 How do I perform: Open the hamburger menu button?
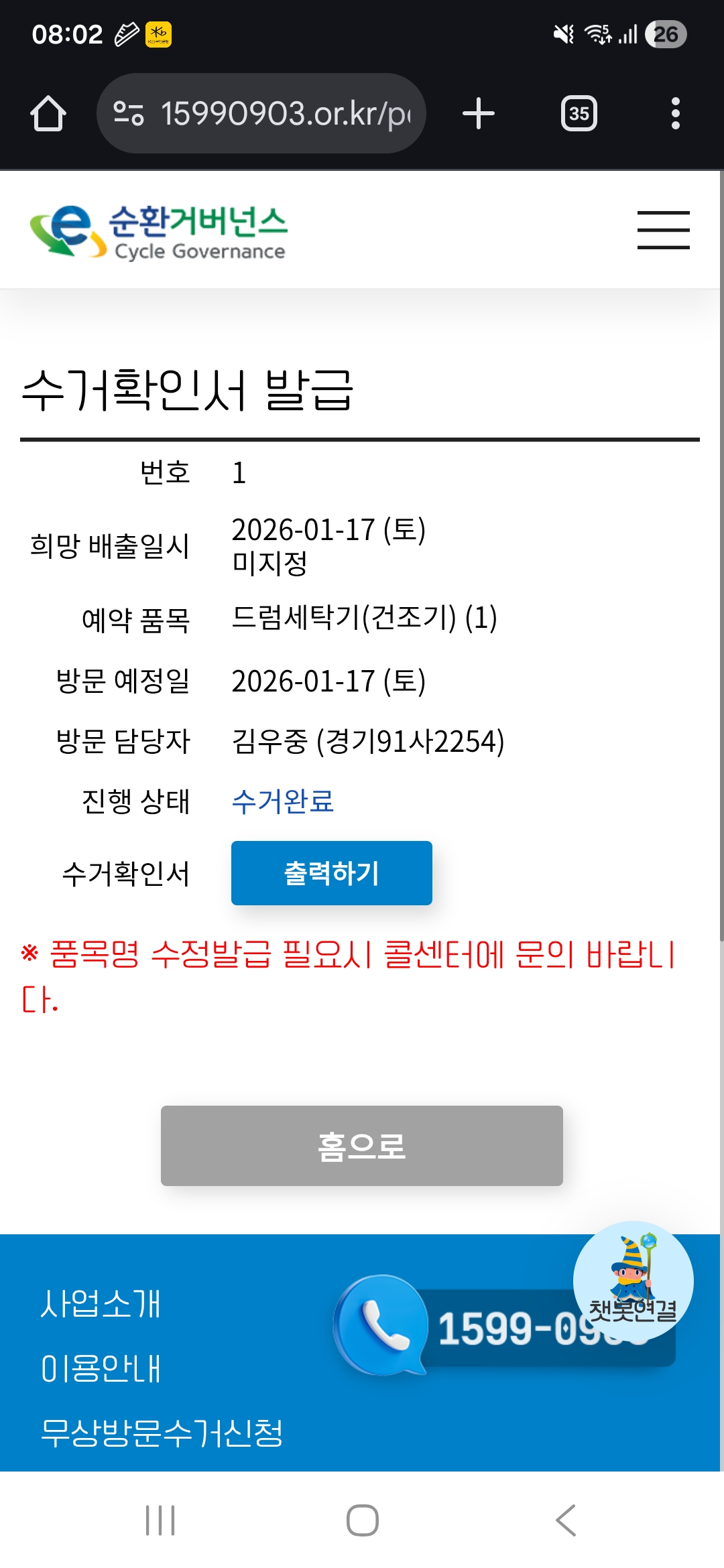click(663, 230)
